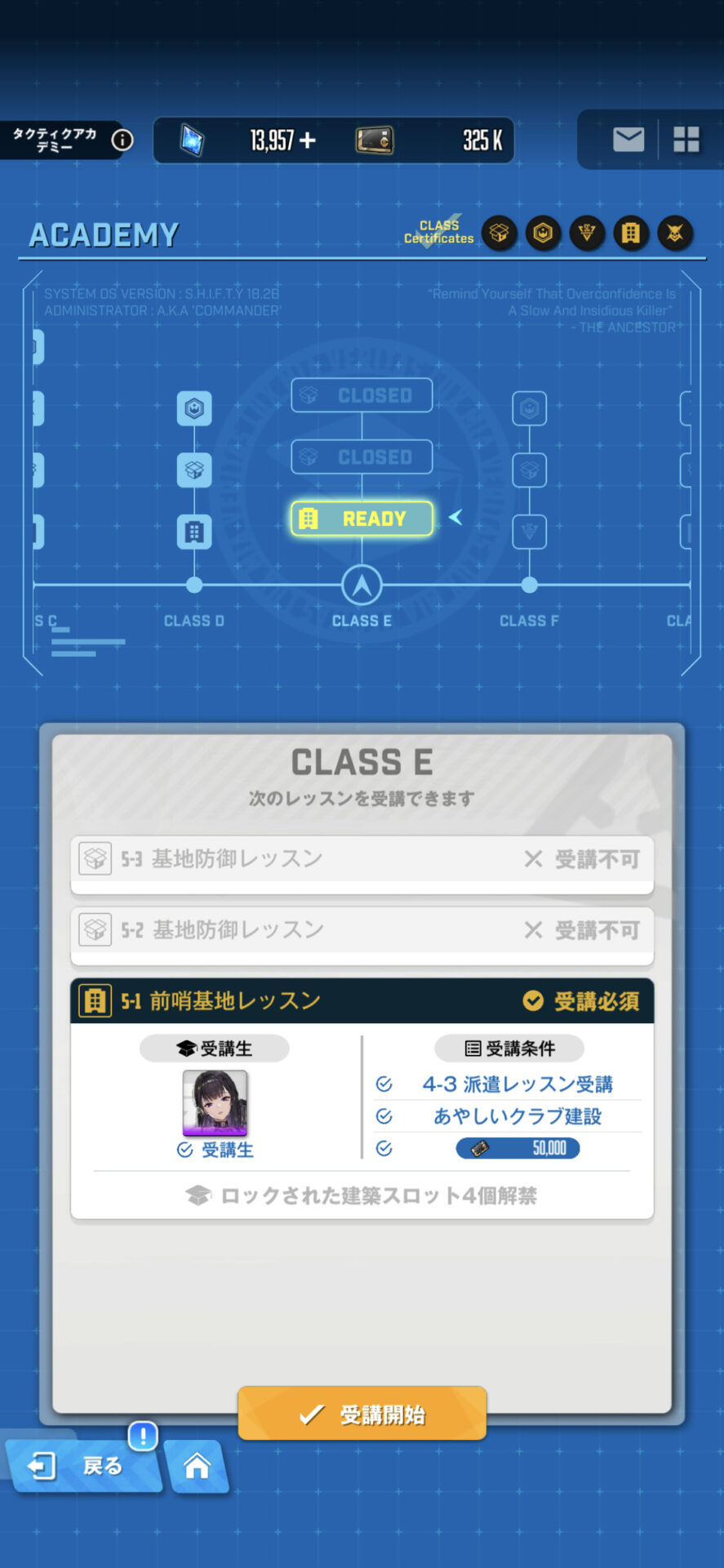724x1568 pixels.
Task: Add more gems with the plus button
Action: click(308, 140)
